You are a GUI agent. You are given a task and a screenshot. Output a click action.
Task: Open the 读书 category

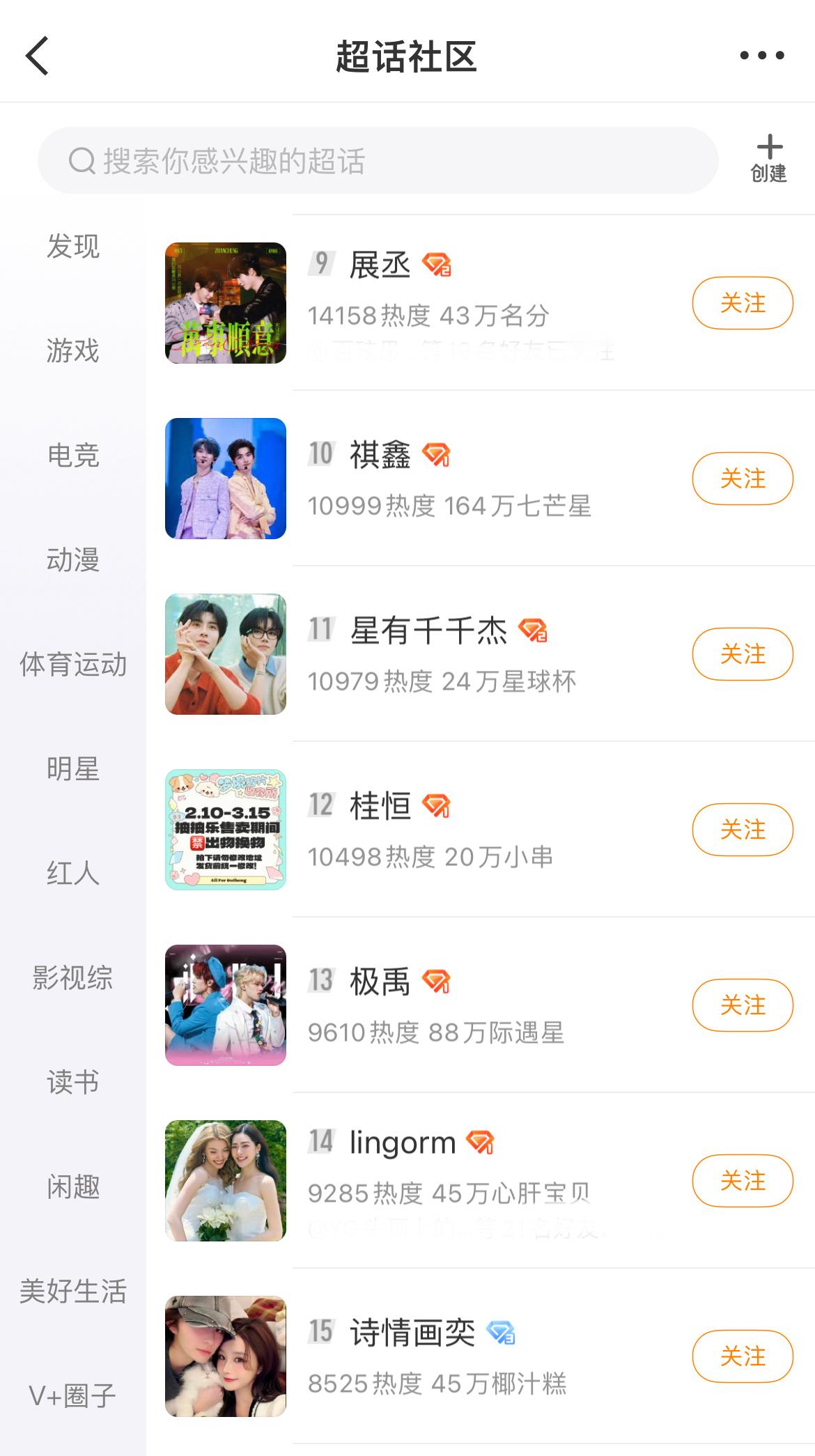73,1083
